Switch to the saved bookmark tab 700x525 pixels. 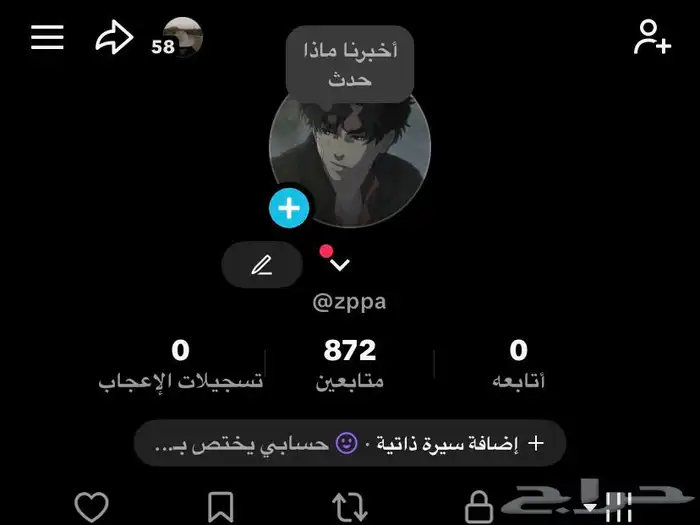click(x=221, y=507)
